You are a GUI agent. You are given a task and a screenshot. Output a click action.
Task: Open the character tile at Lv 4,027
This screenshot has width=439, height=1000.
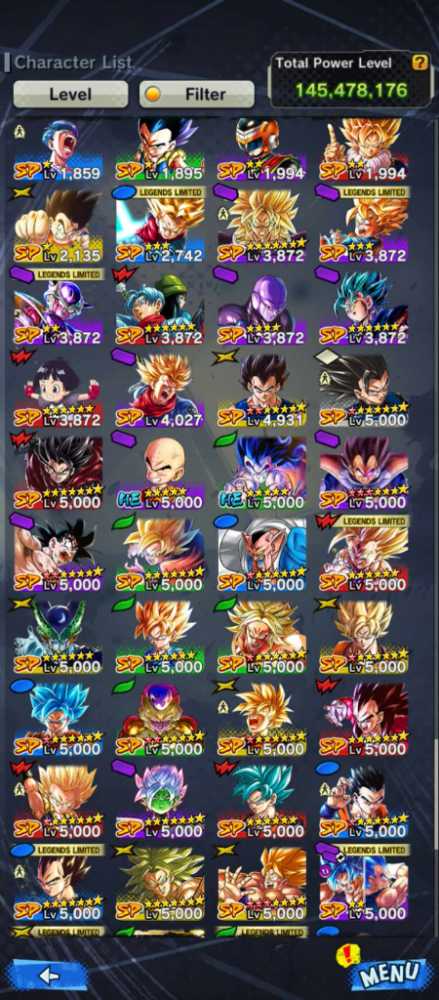[160, 389]
